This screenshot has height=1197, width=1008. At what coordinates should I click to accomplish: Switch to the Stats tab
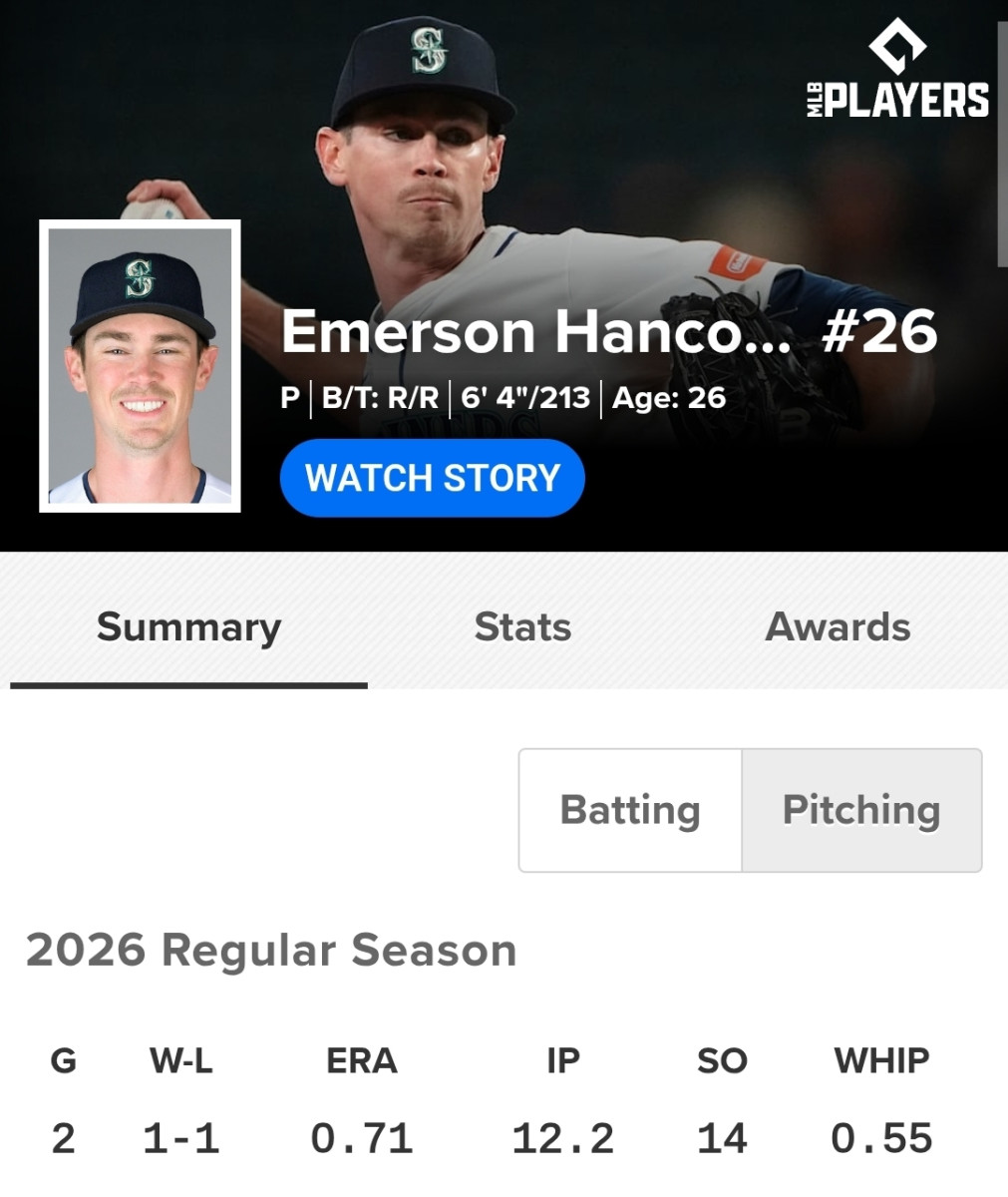[522, 626]
